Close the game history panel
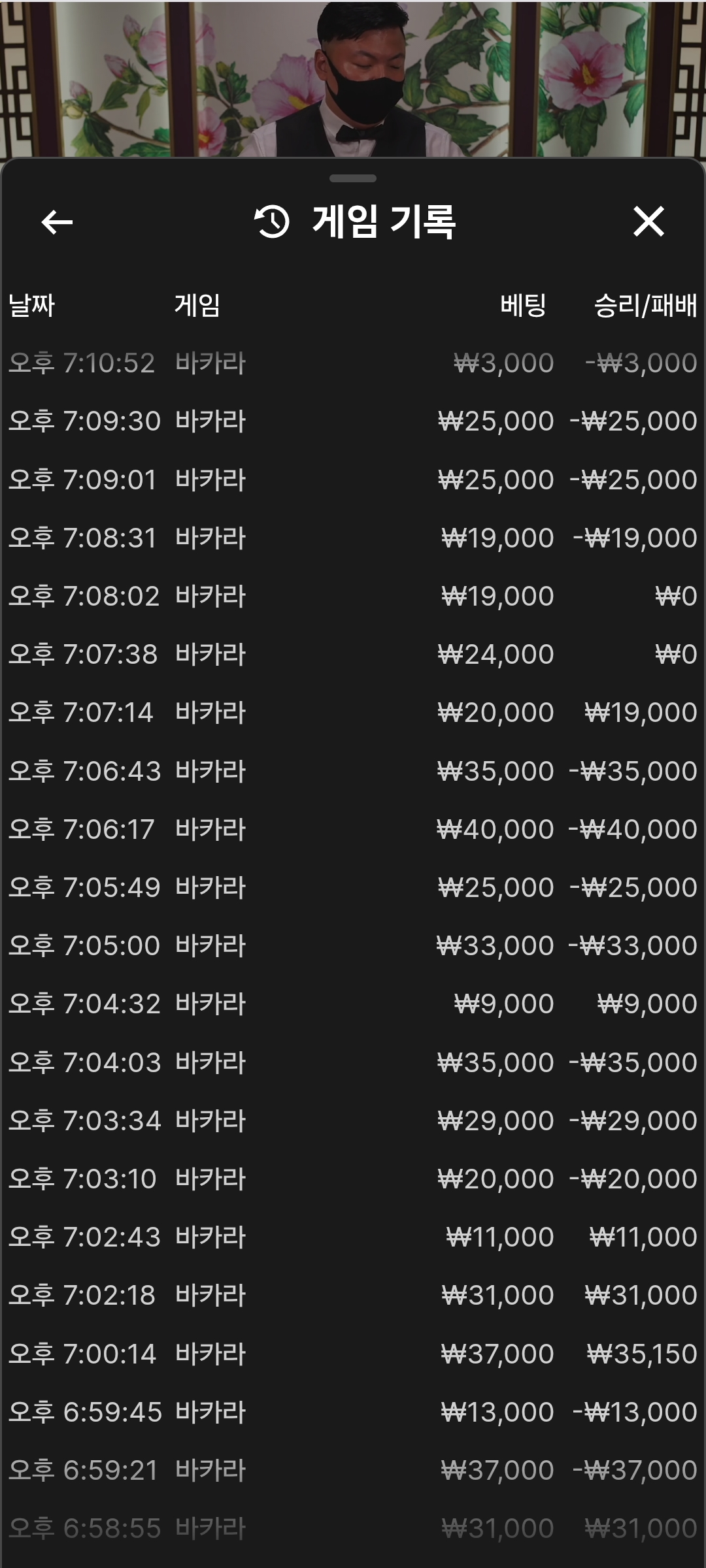The height and width of the screenshot is (1568, 706). (648, 221)
